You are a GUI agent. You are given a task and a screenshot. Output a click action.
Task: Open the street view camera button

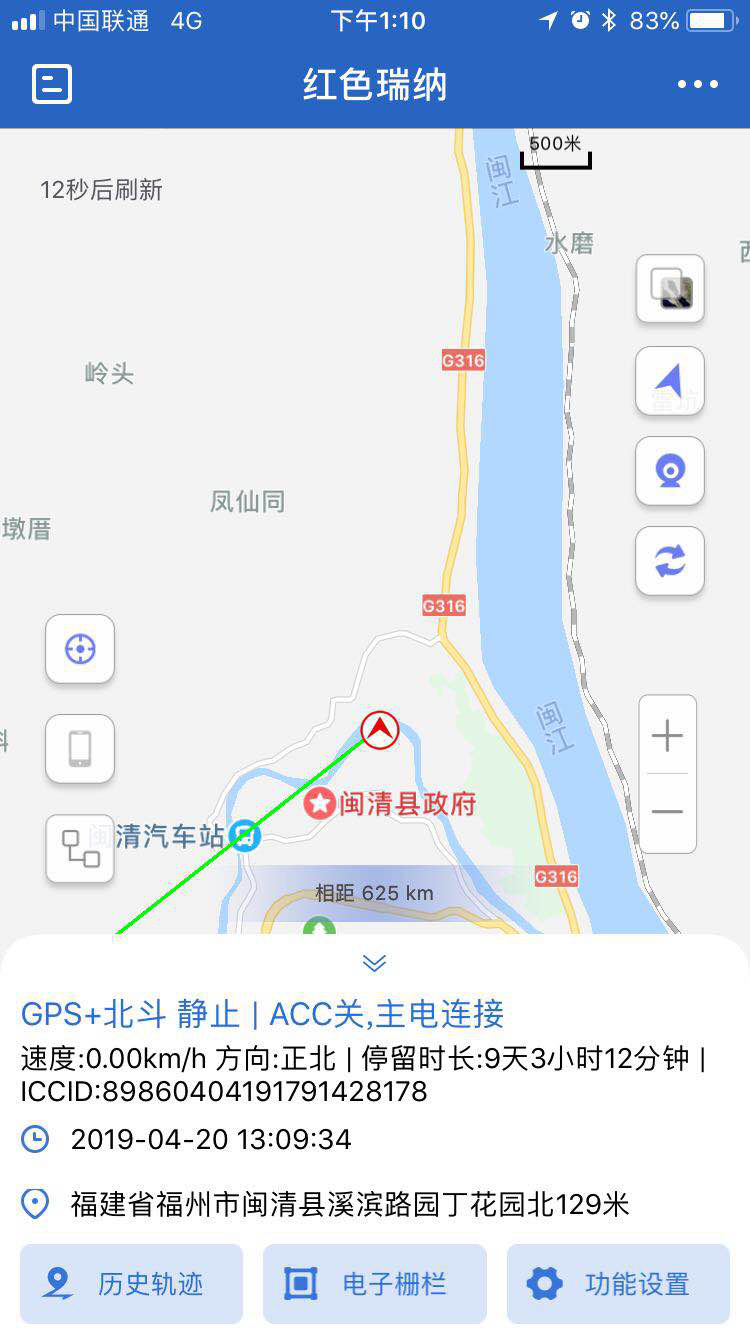coord(670,471)
